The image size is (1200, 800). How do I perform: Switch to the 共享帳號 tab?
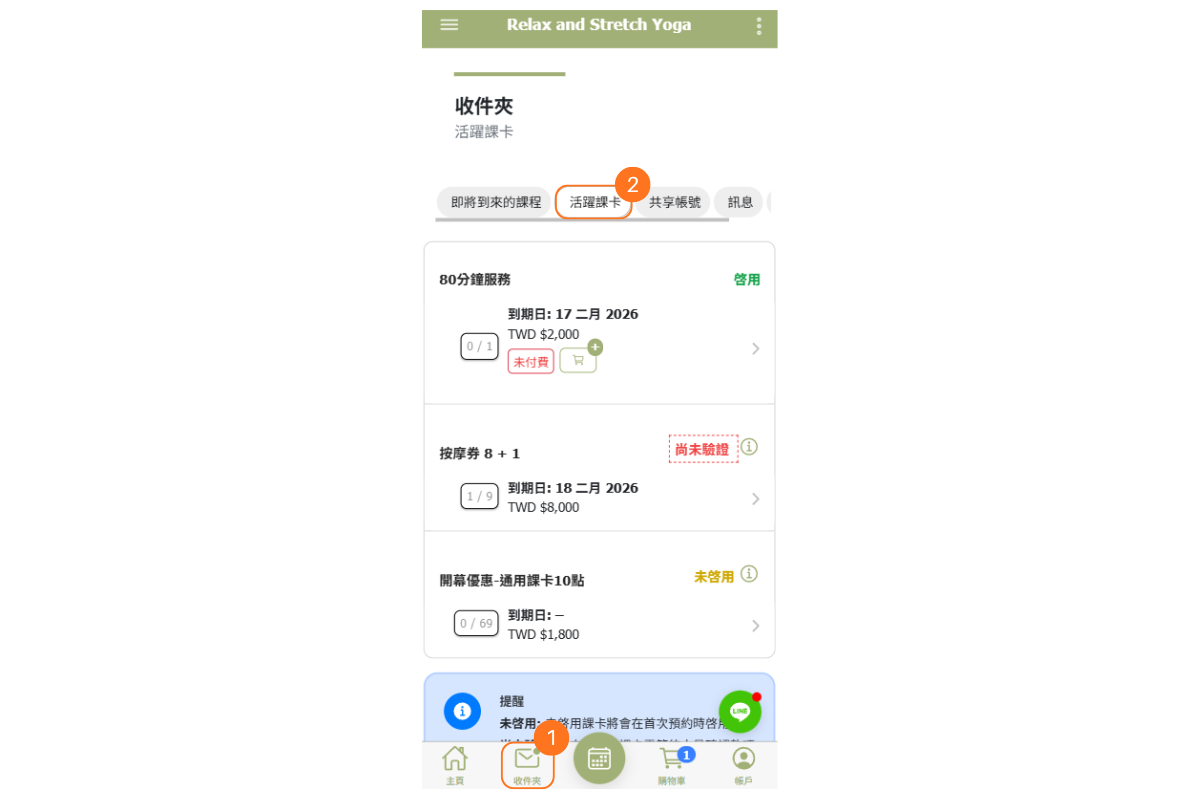[674, 202]
